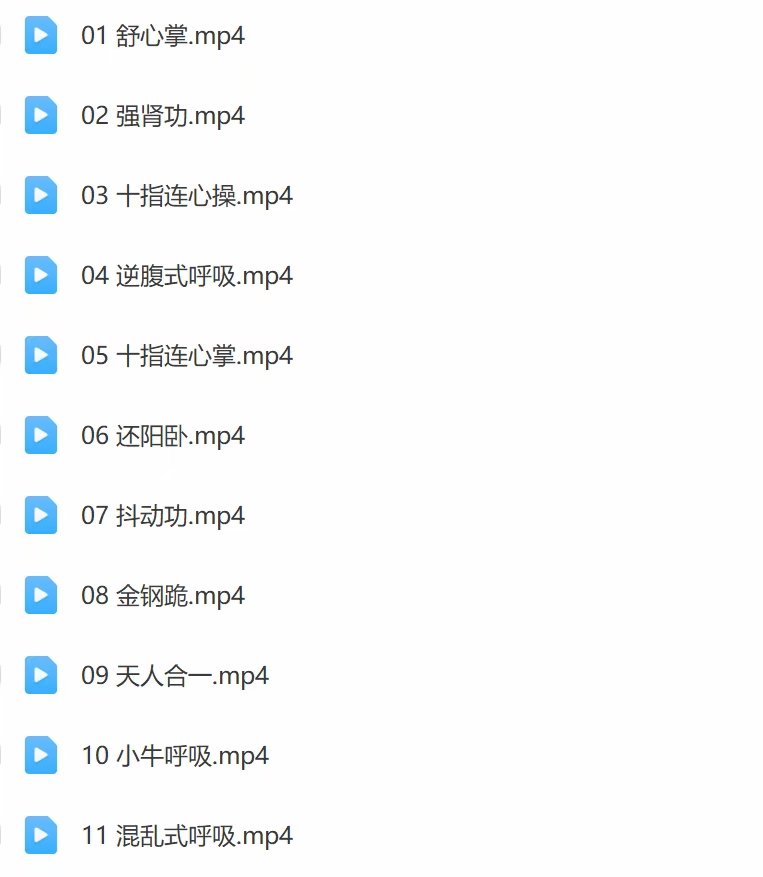Open the video icon beside 10 小牛呼吸.mp4
Image resolution: width=763 pixels, height=877 pixels.
[x=40, y=756]
